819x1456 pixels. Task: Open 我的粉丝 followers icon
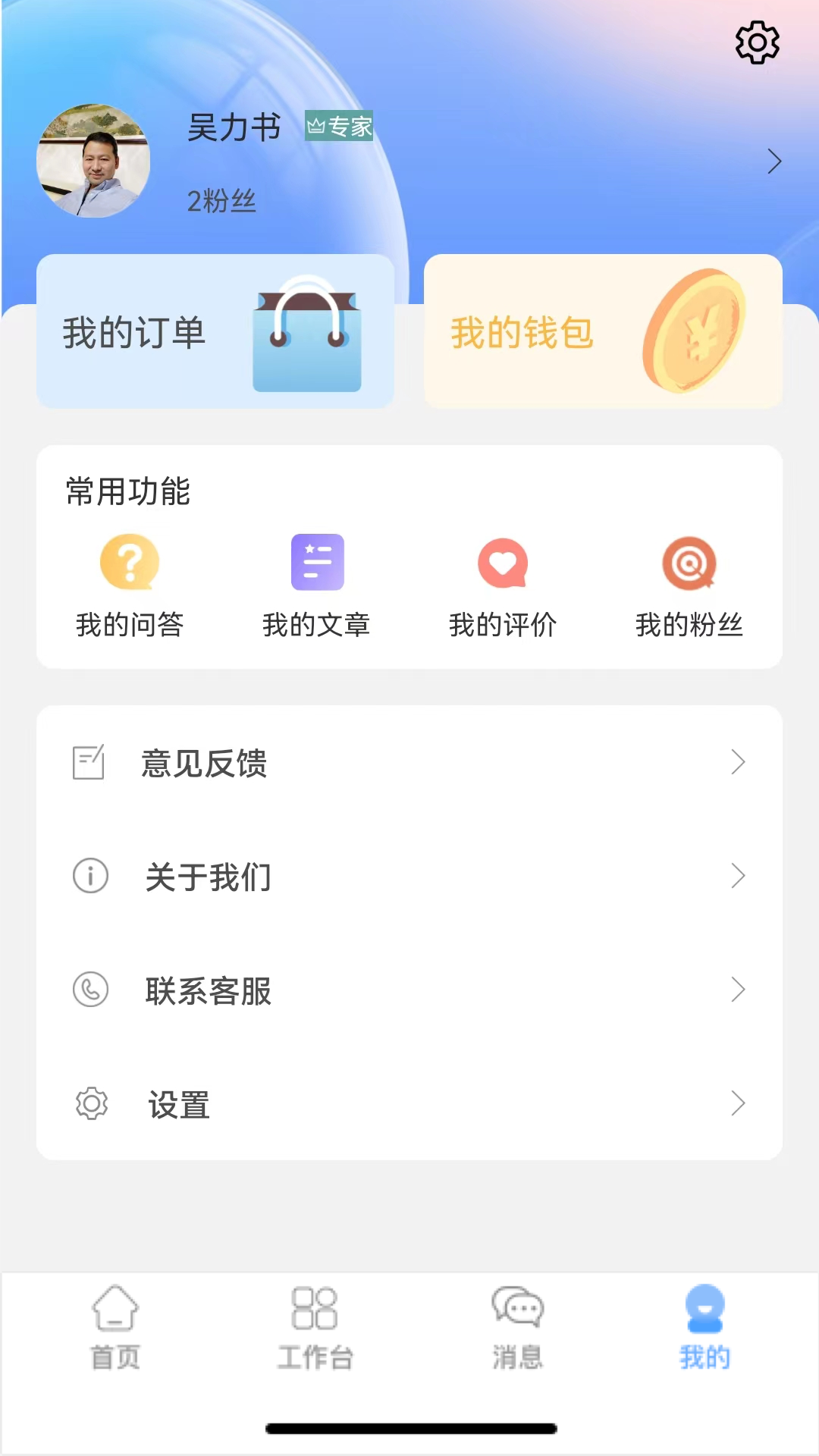coord(689,563)
